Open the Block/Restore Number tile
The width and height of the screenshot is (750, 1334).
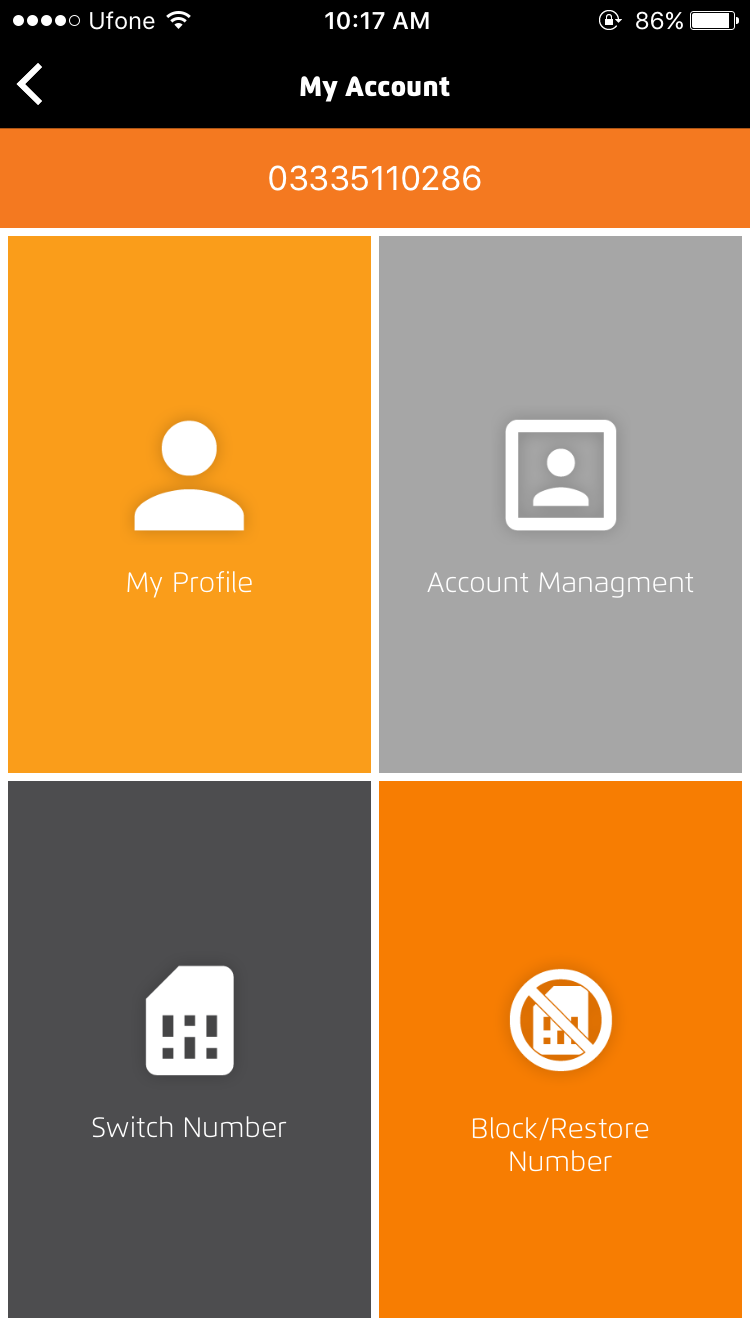(560, 1049)
